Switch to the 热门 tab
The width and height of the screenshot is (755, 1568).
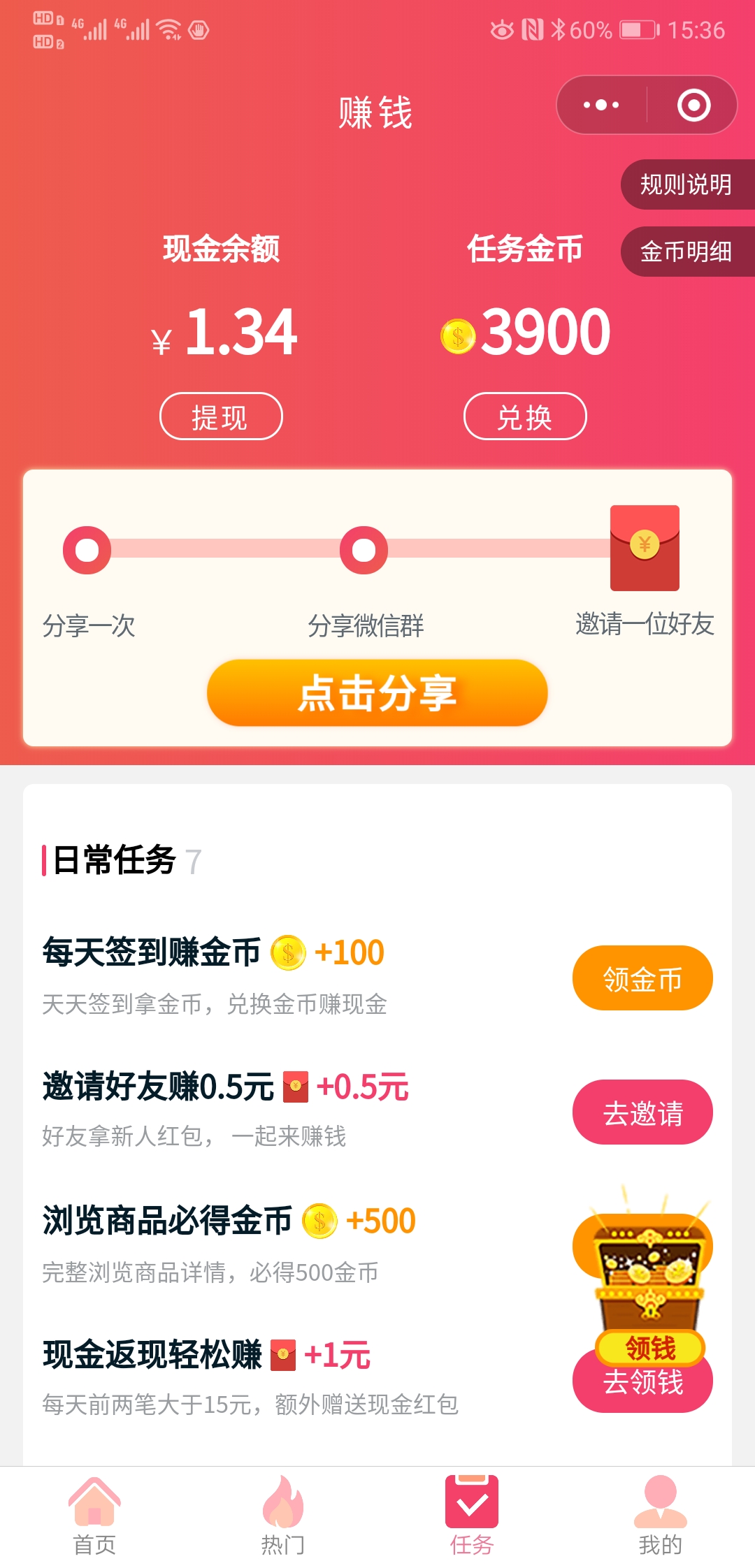[283, 1516]
